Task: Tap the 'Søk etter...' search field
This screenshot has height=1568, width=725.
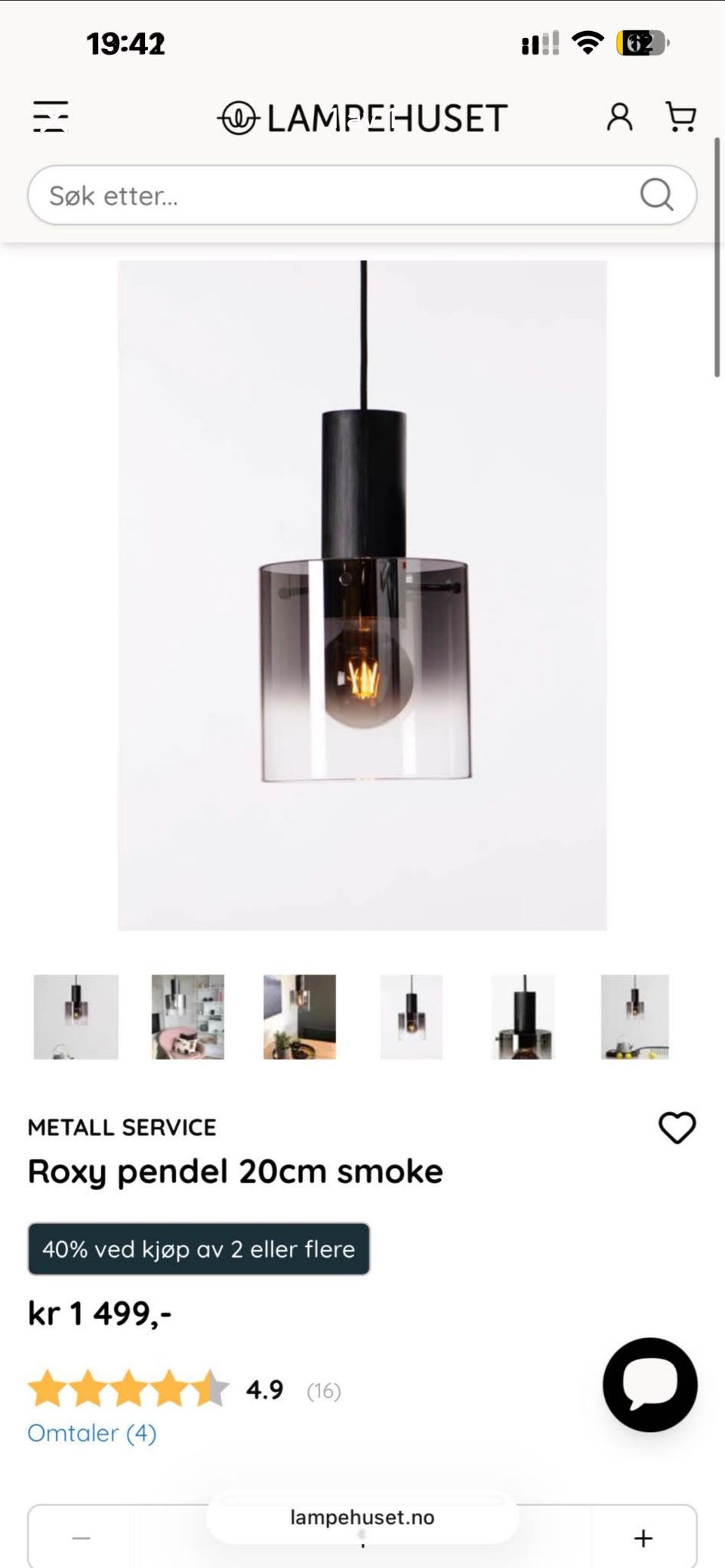Action: coord(362,196)
